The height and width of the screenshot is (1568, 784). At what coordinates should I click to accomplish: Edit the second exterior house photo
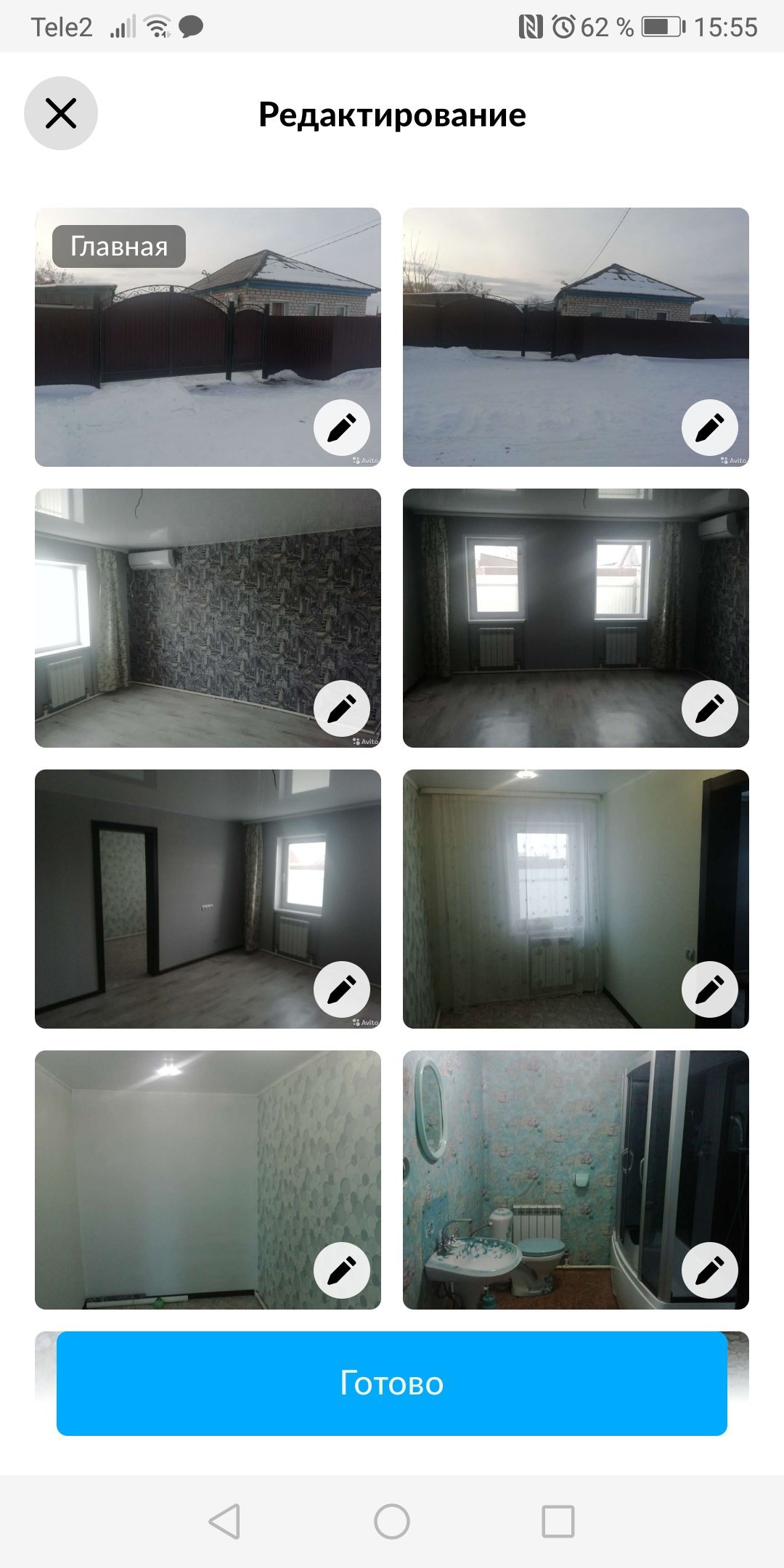[710, 428]
